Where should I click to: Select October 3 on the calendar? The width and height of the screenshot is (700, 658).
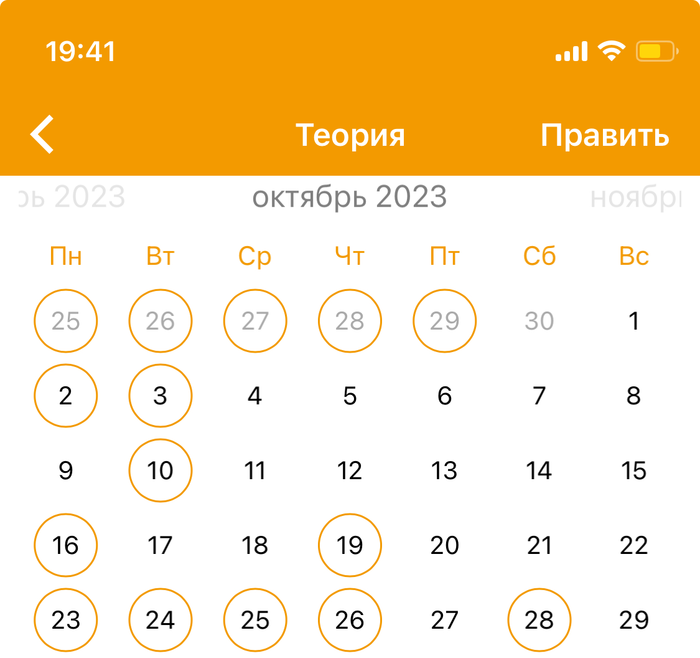coord(160,396)
